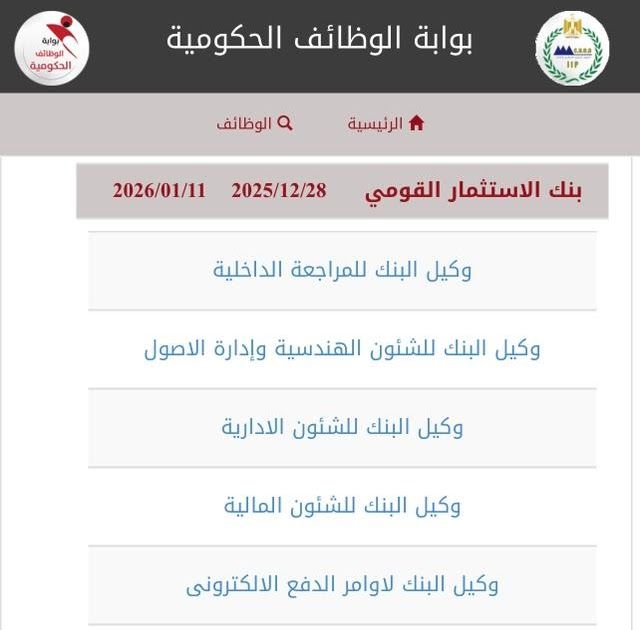View وكيل البنك للشئون الادارية listing
This screenshot has width=640, height=630.
tap(342, 428)
